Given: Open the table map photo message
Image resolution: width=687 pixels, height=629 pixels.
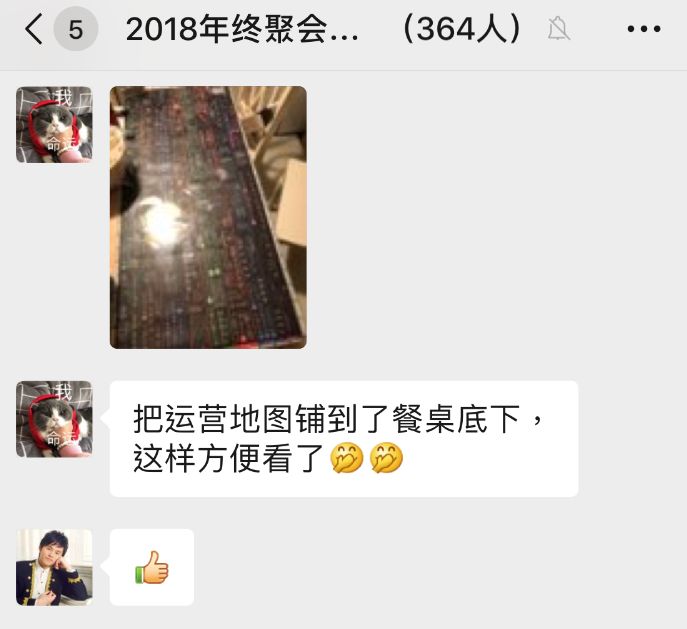Looking at the screenshot, I should 208,217.
